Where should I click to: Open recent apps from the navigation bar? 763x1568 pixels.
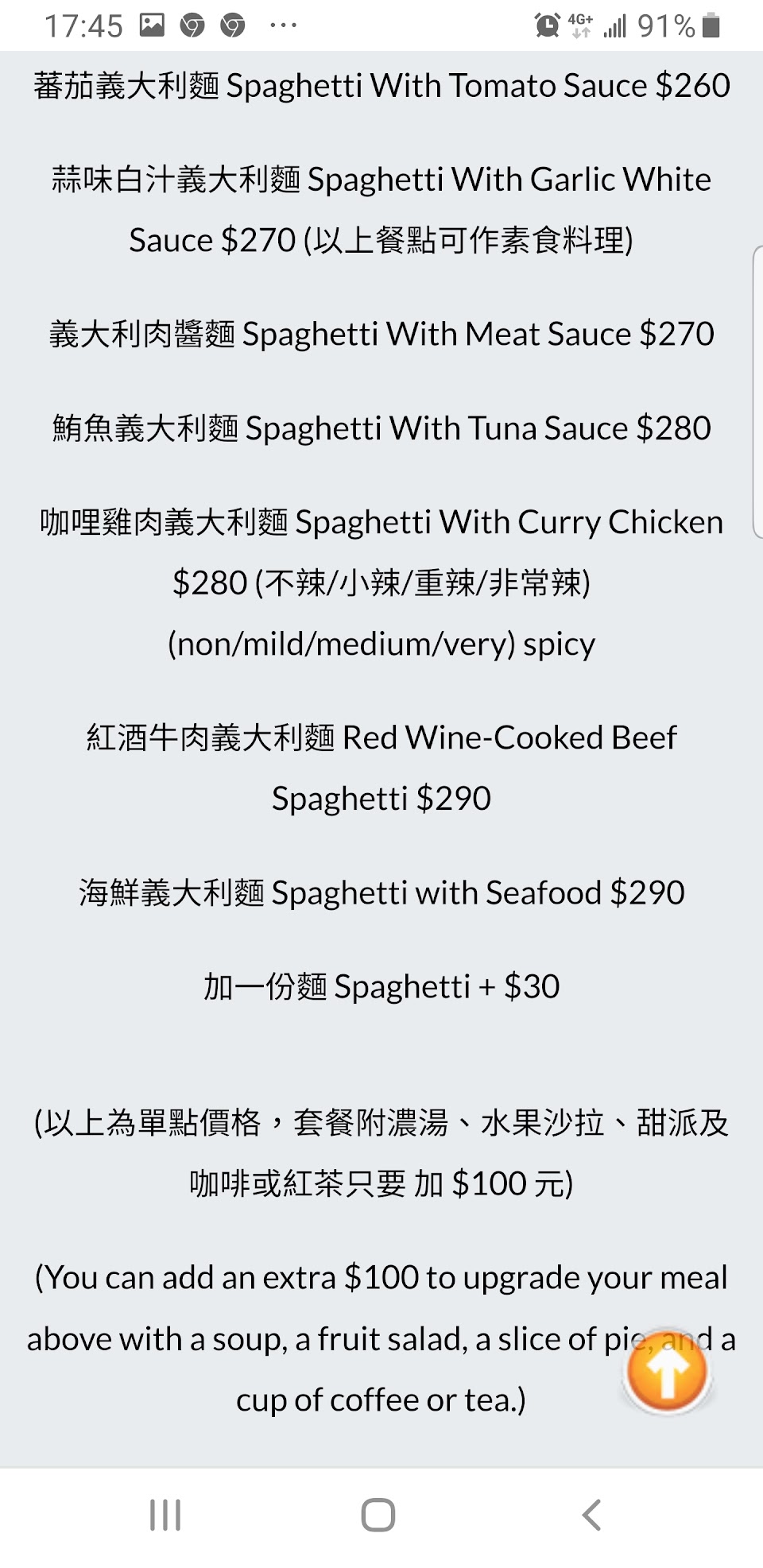(165, 1515)
